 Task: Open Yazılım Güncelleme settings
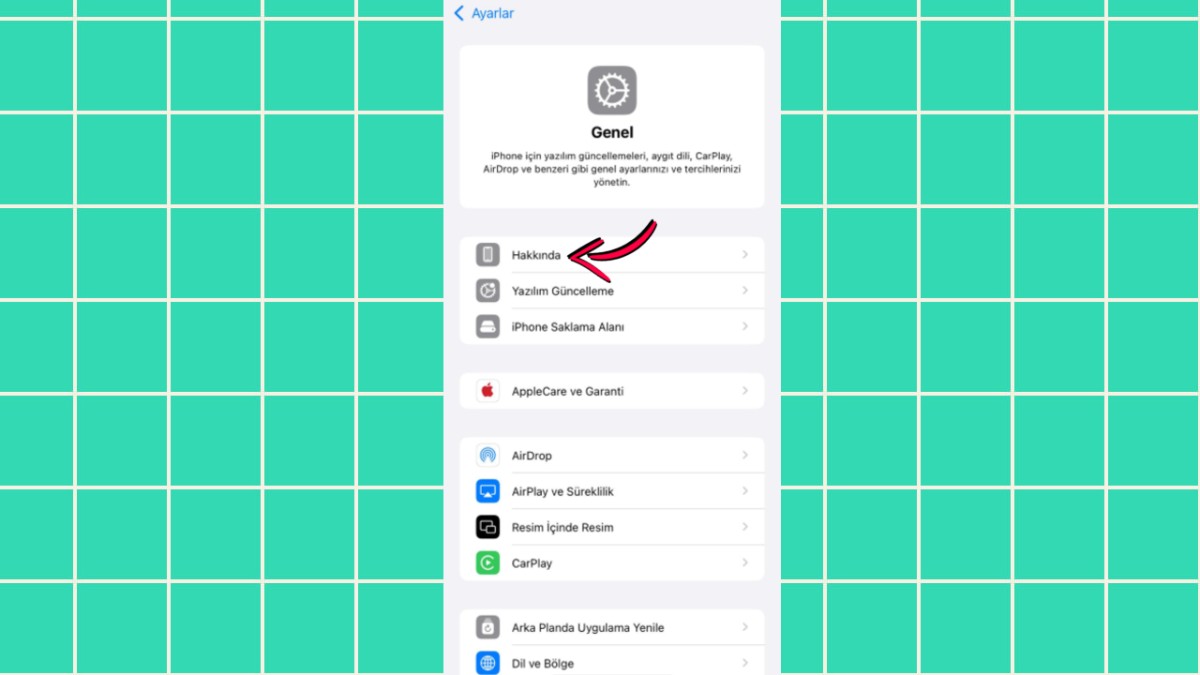point(611,291)
